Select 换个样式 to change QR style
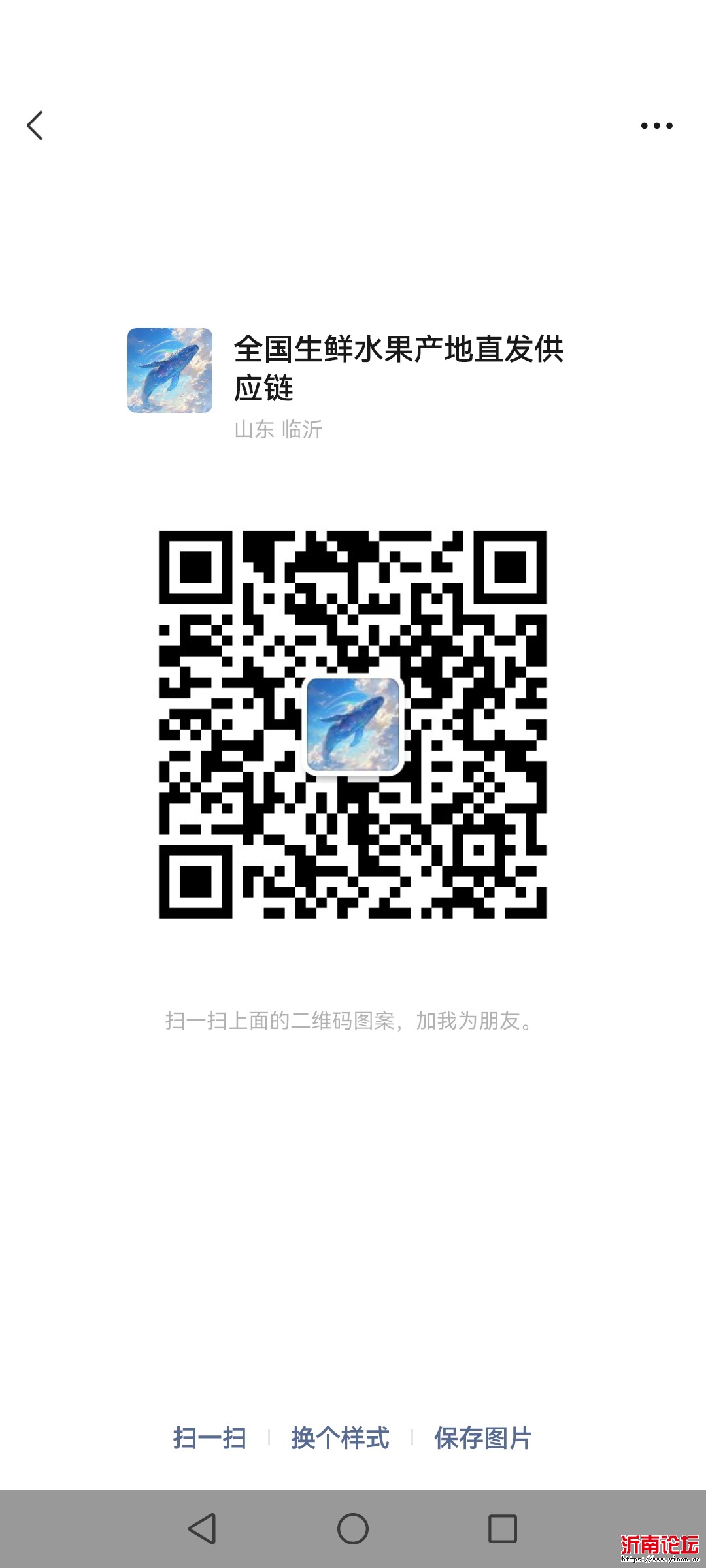The height and width of the screenshot is (1568, 706). click(x=340, y=1438)
